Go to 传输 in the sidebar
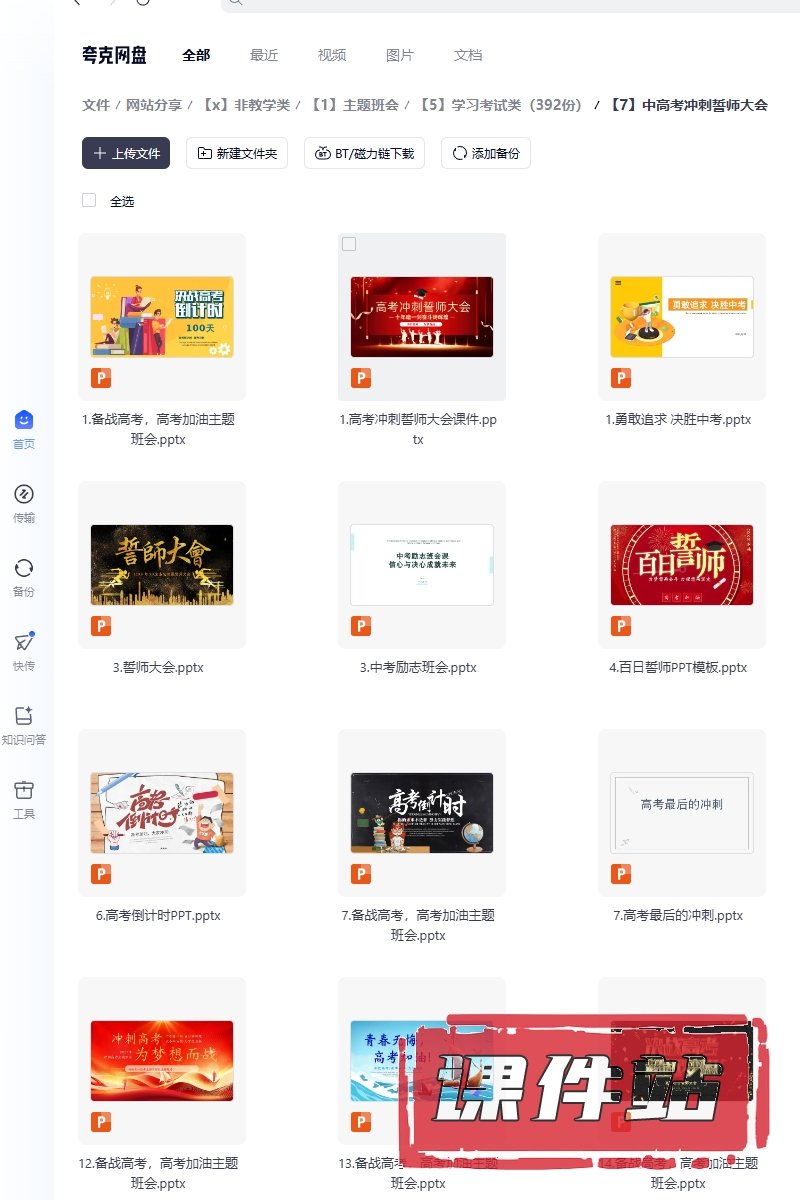This screenshot has height=1200, width=800. [x=24, y=503]
